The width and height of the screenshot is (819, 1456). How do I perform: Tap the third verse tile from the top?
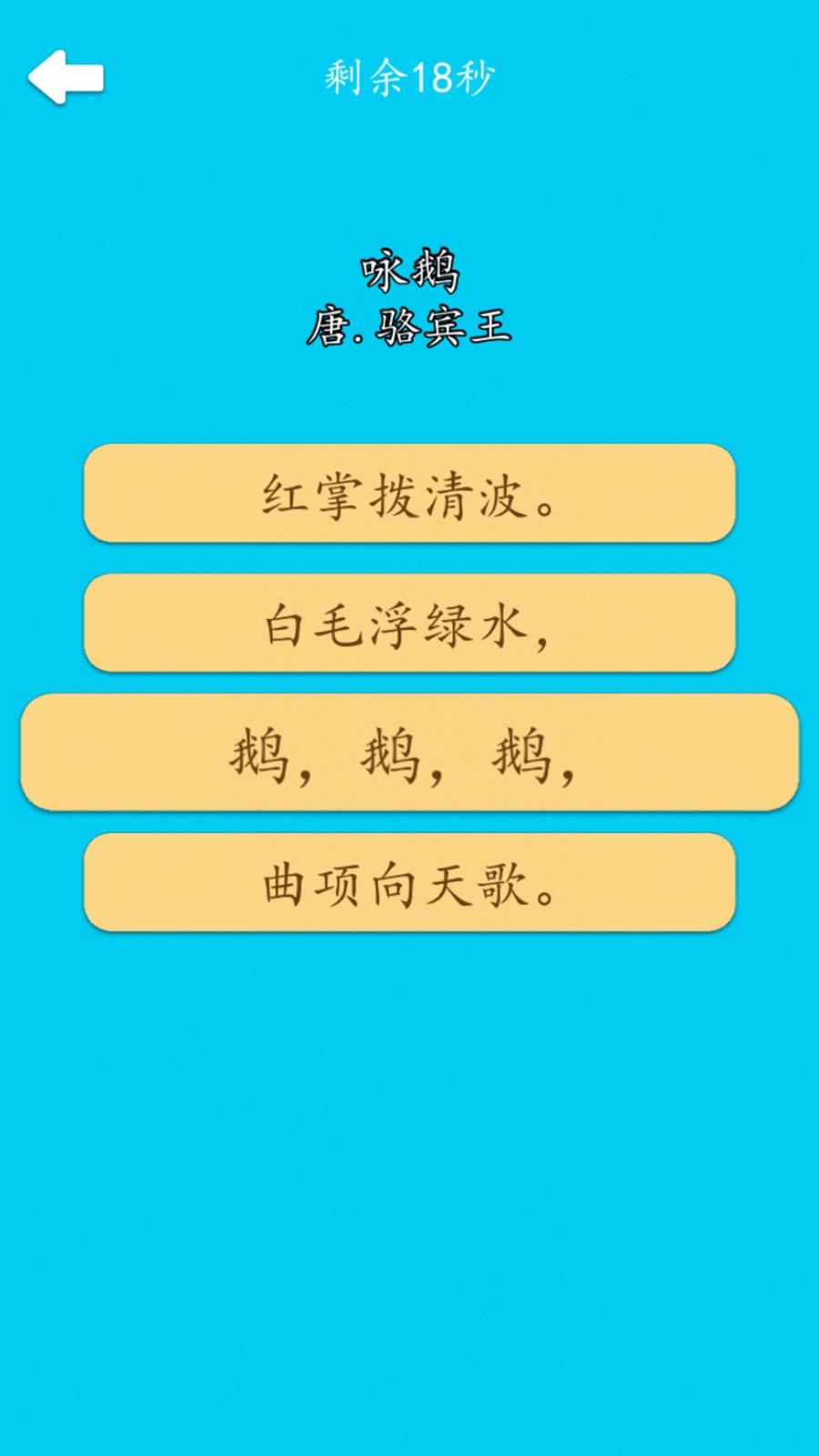point(409,753)
